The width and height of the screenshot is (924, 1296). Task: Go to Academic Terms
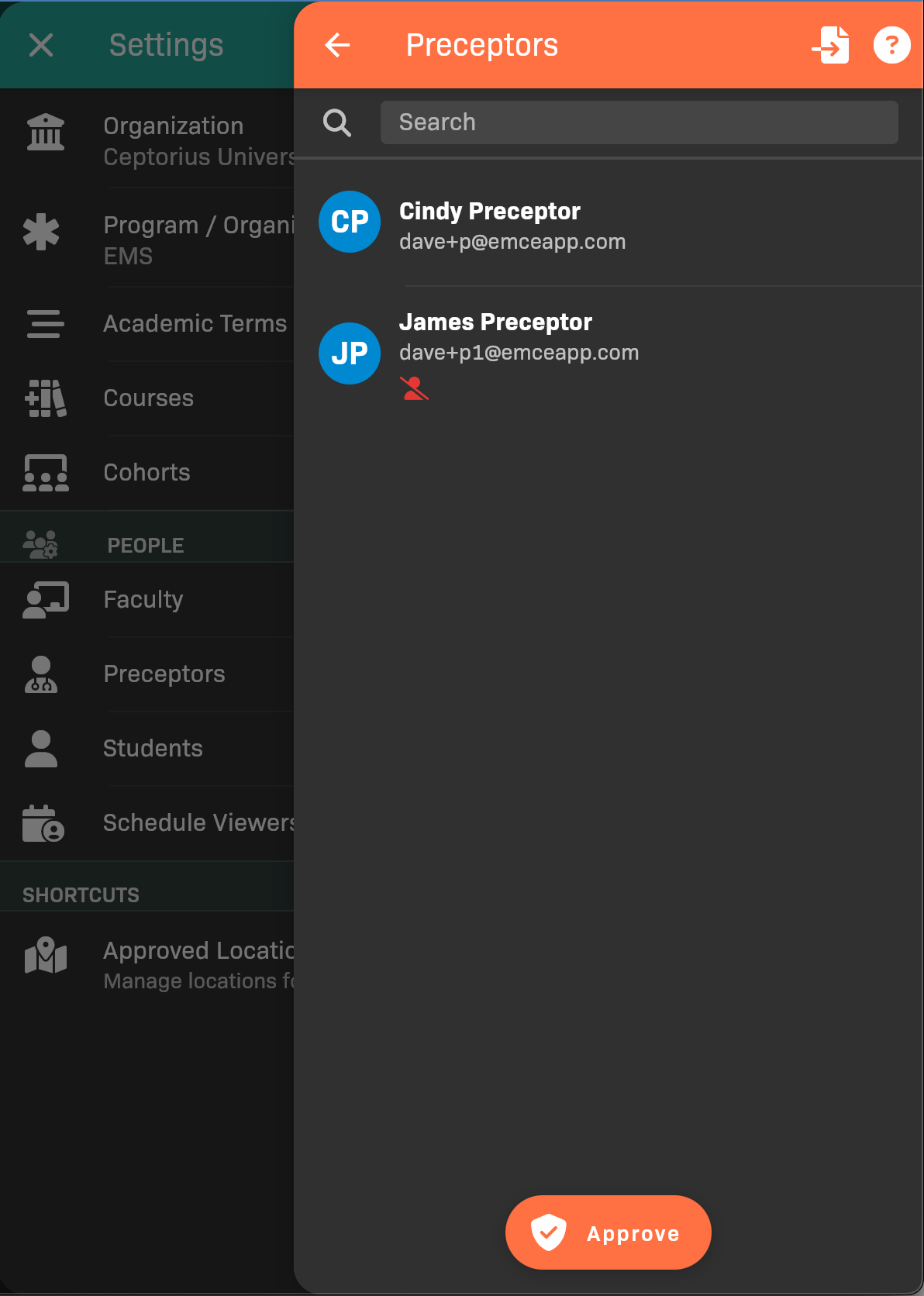(195, 323)
